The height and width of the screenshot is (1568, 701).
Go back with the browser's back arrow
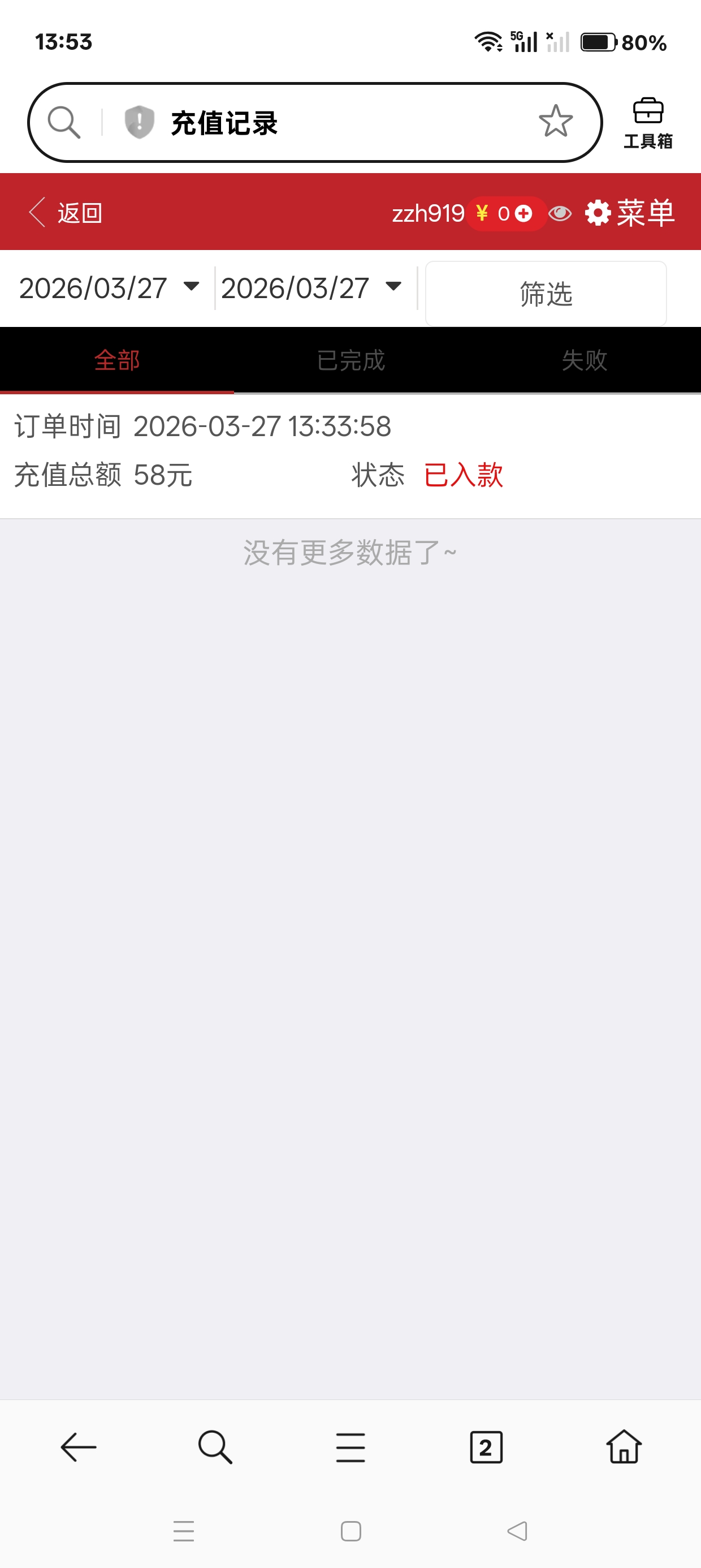(79, 1447)
